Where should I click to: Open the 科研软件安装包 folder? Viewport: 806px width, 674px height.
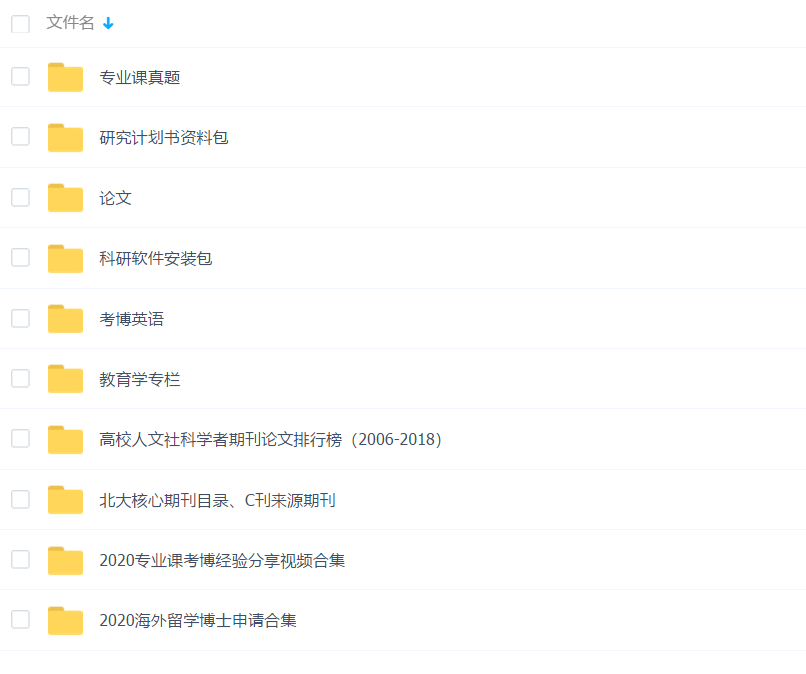(x=155, y=258)
